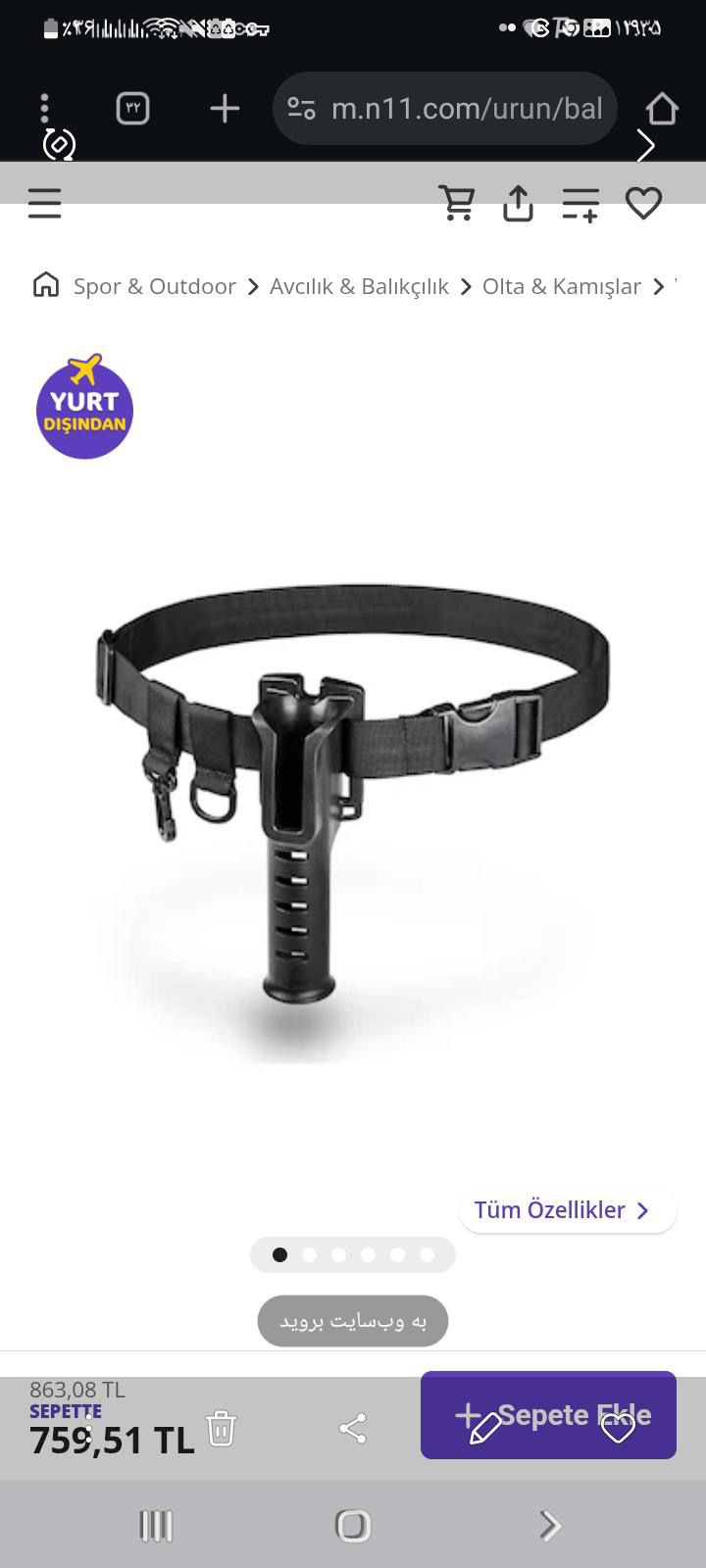Open the Olta & Kamışlar breadcrumb

point(561,286)
